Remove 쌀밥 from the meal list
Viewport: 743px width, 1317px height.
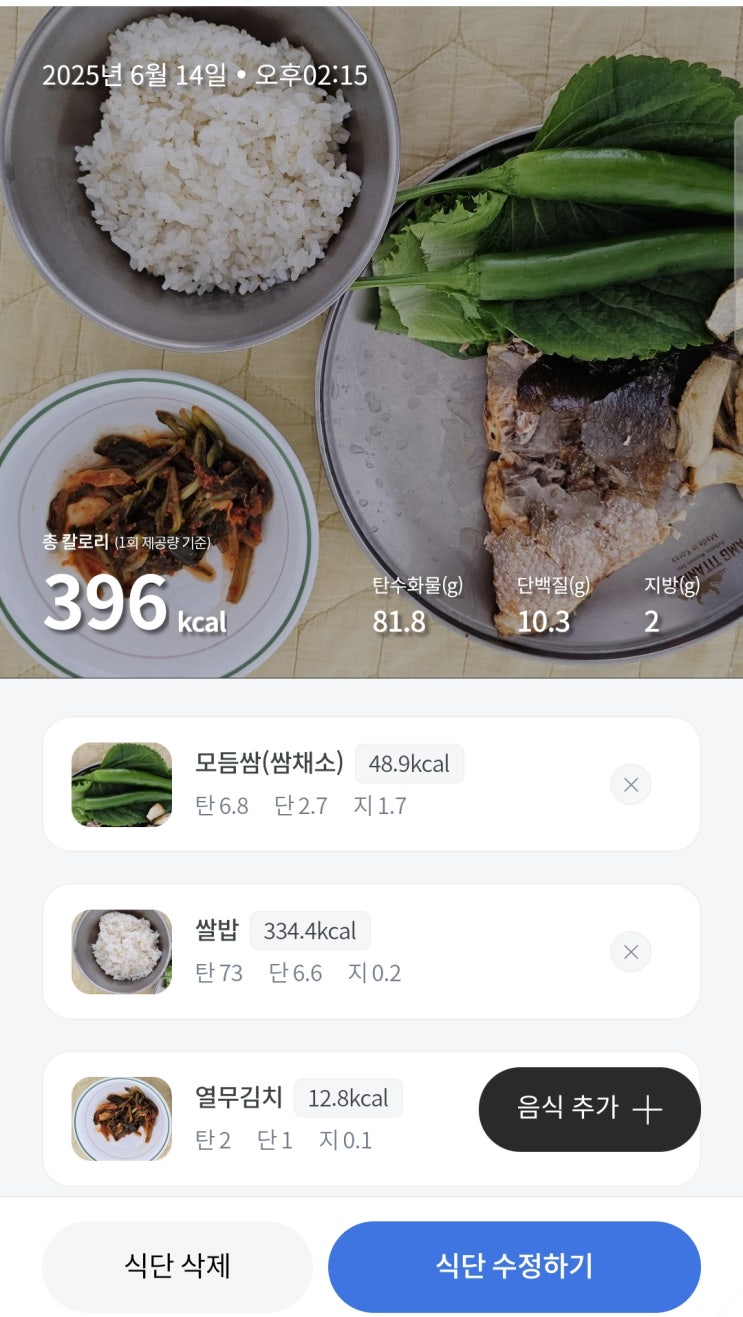tap(630, 952)
